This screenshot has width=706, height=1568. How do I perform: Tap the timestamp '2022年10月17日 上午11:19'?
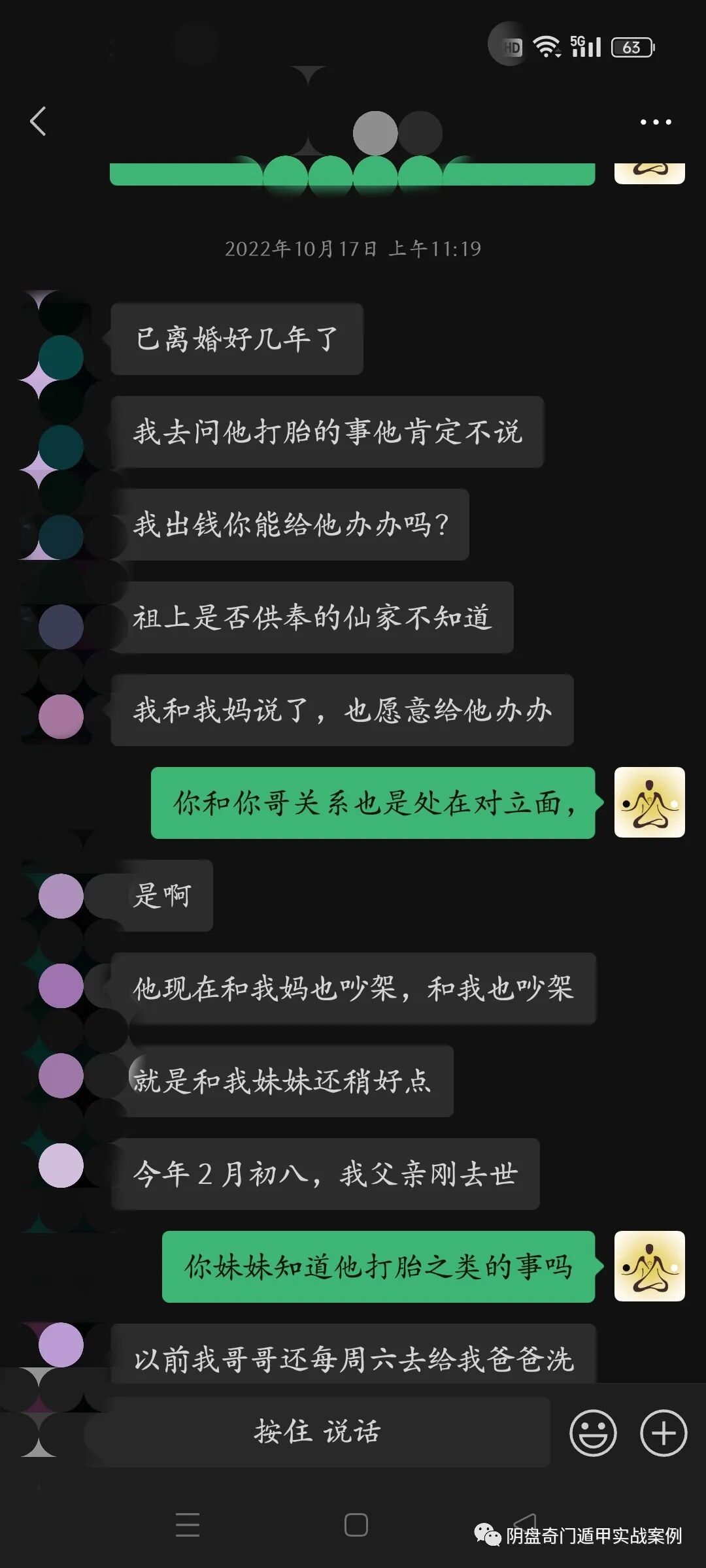pos(353,249)
